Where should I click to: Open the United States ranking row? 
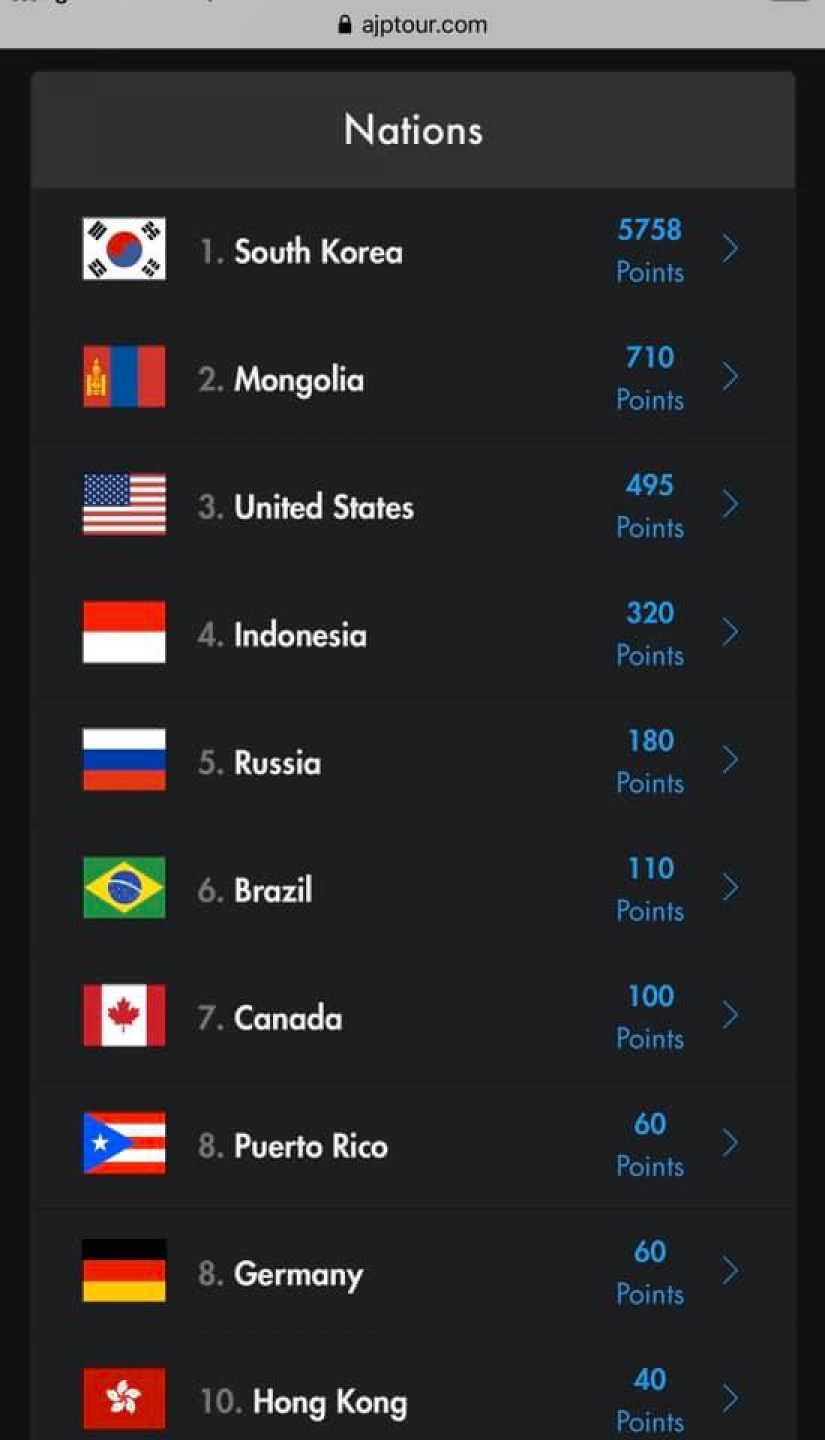[413, 506]
